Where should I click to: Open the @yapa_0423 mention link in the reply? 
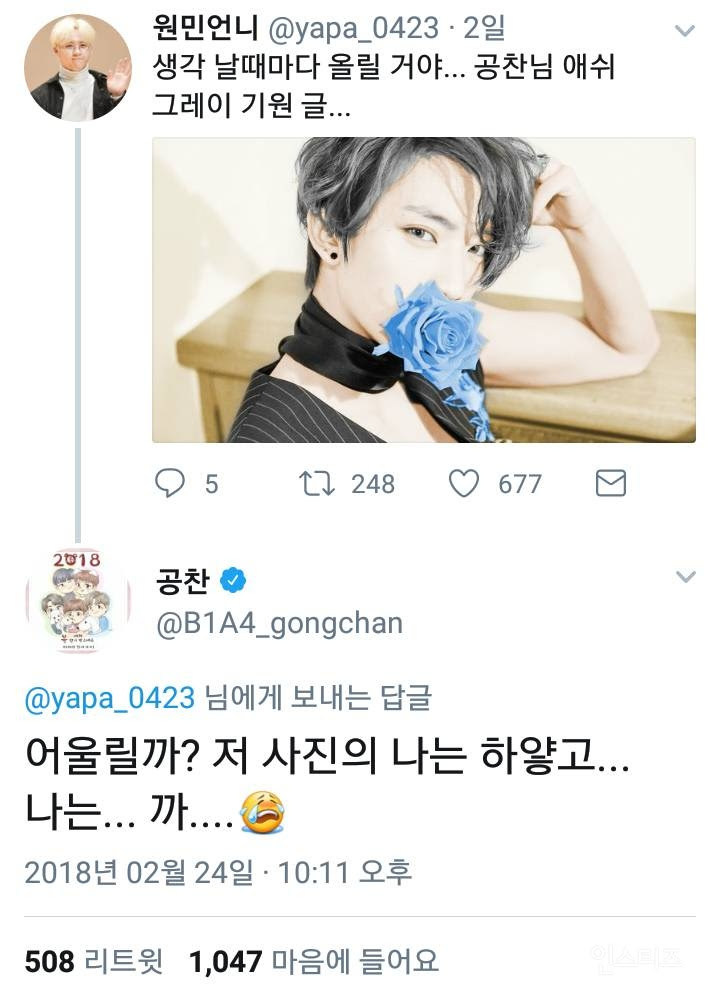110,698
